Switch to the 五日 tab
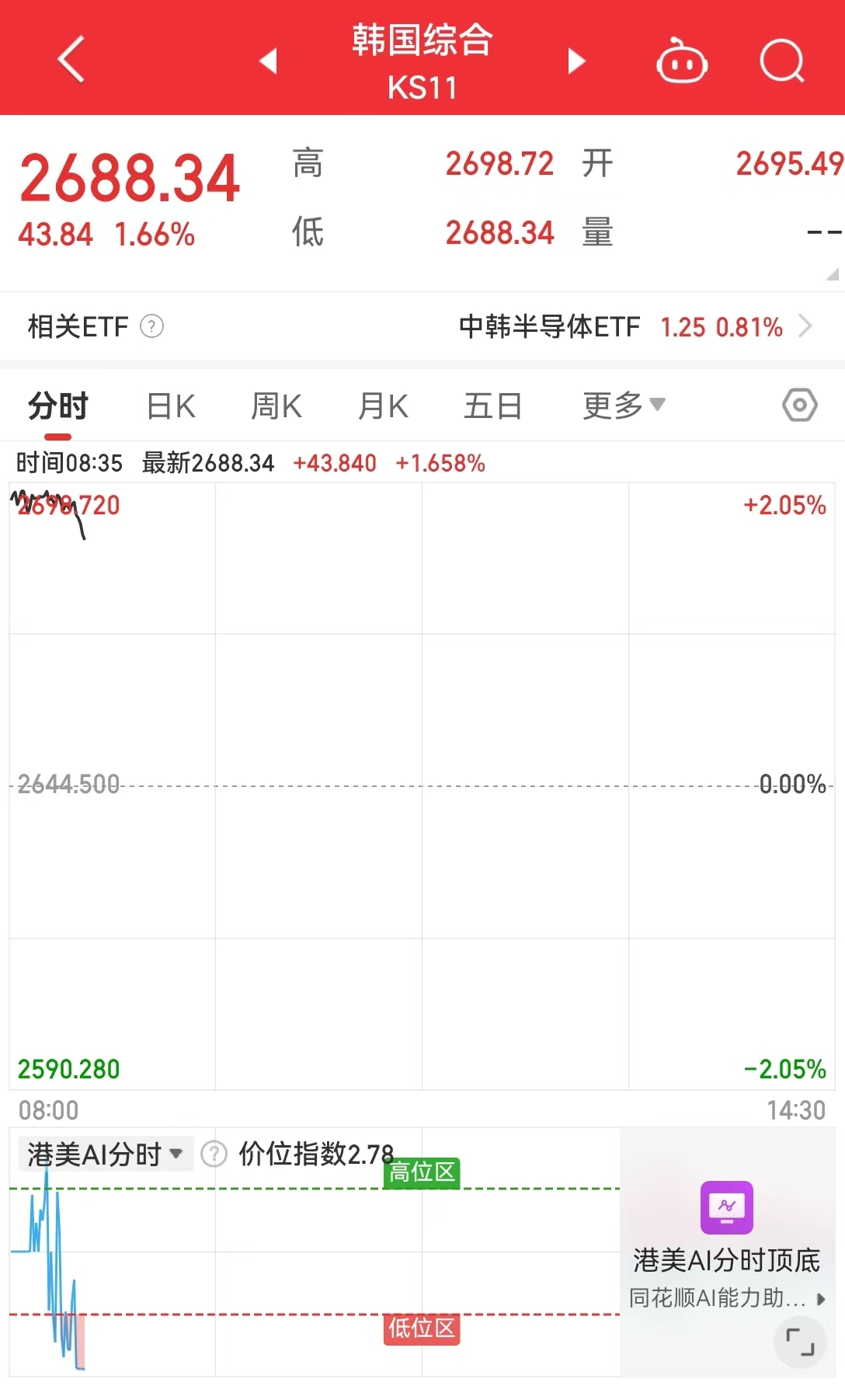 pos(492,406)
